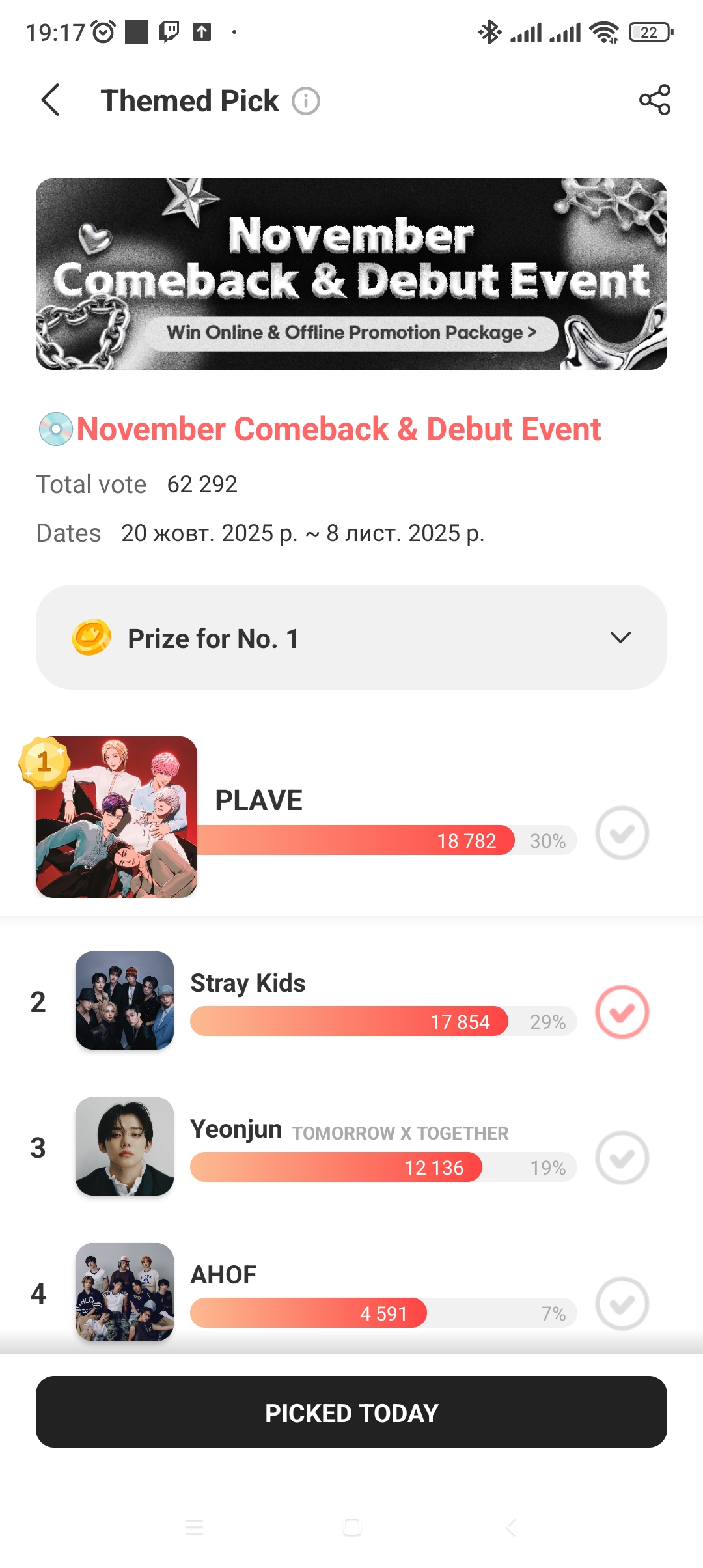Pick Yeonjun with his checkmark

point(622,1158)
